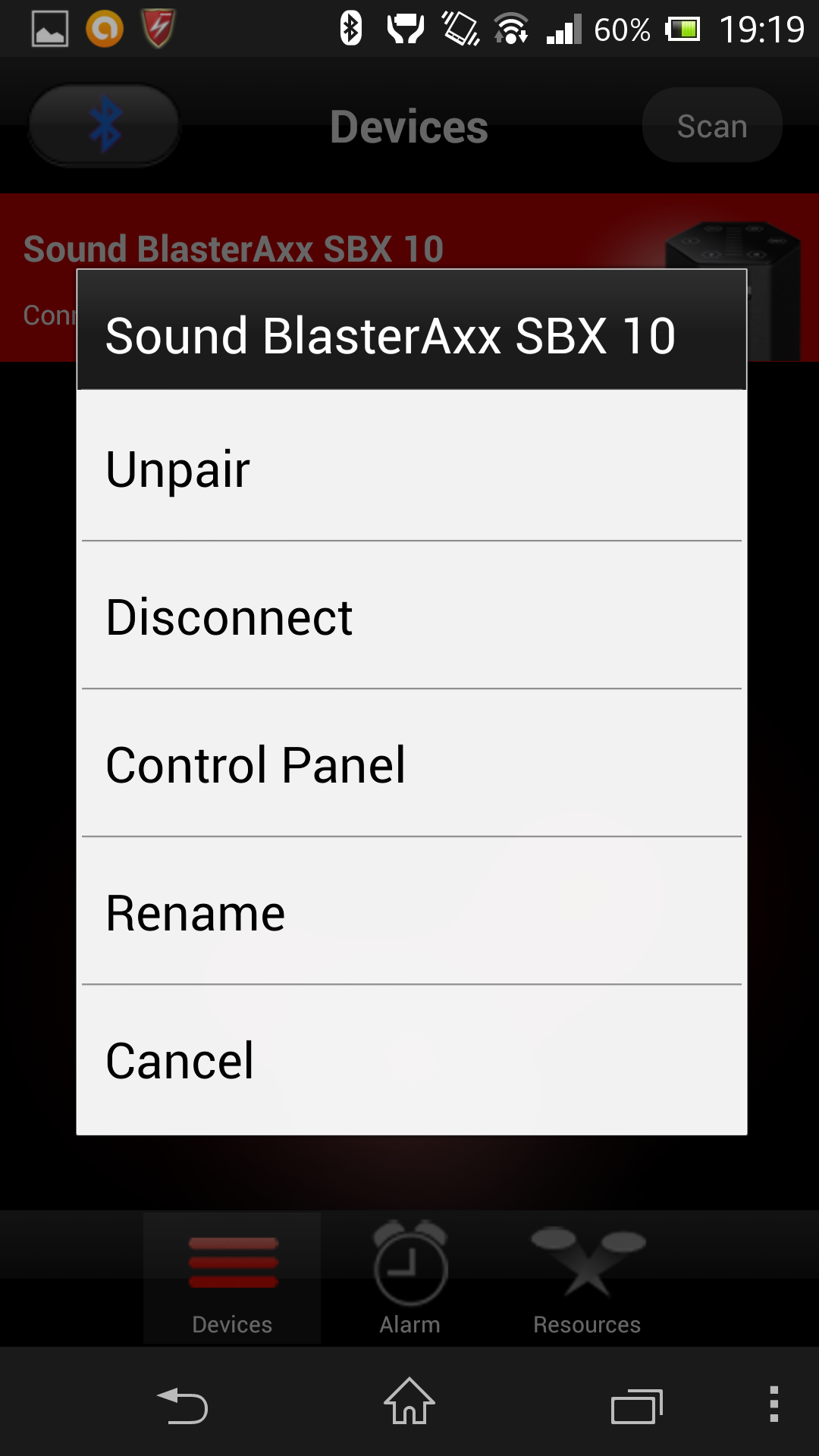Tap the system back button

pyautogui.click(x=182, y=1405)
